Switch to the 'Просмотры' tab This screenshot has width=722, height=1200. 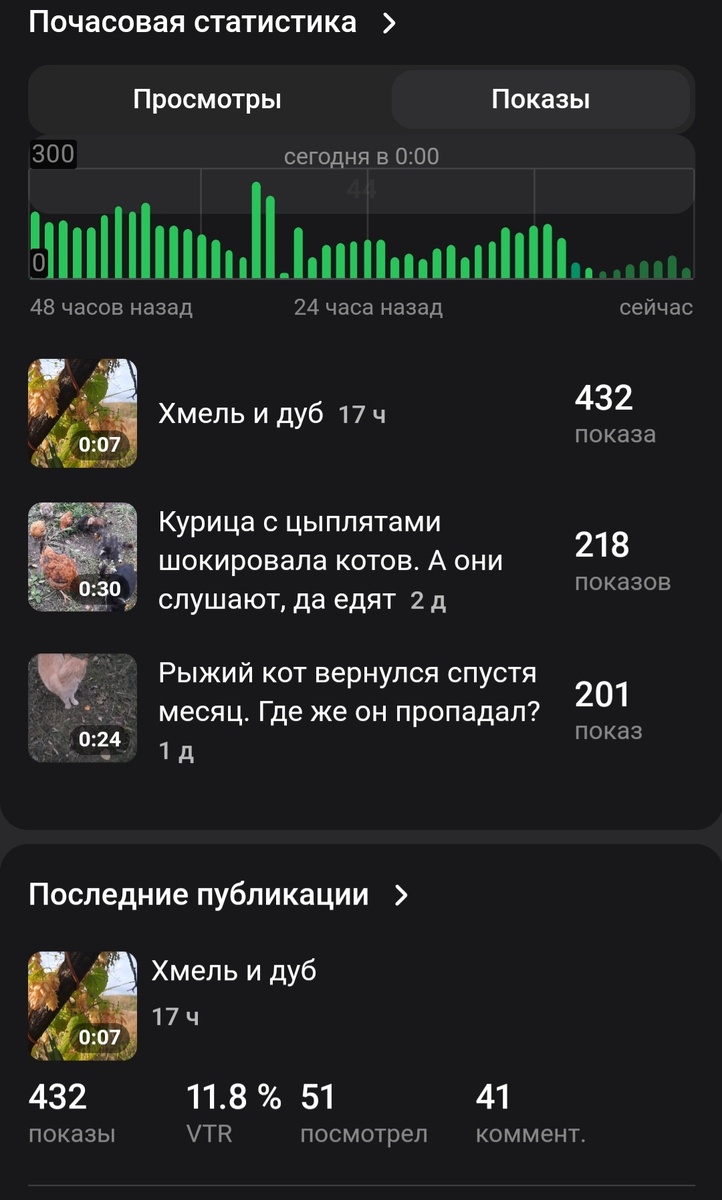tap(206, 99)
